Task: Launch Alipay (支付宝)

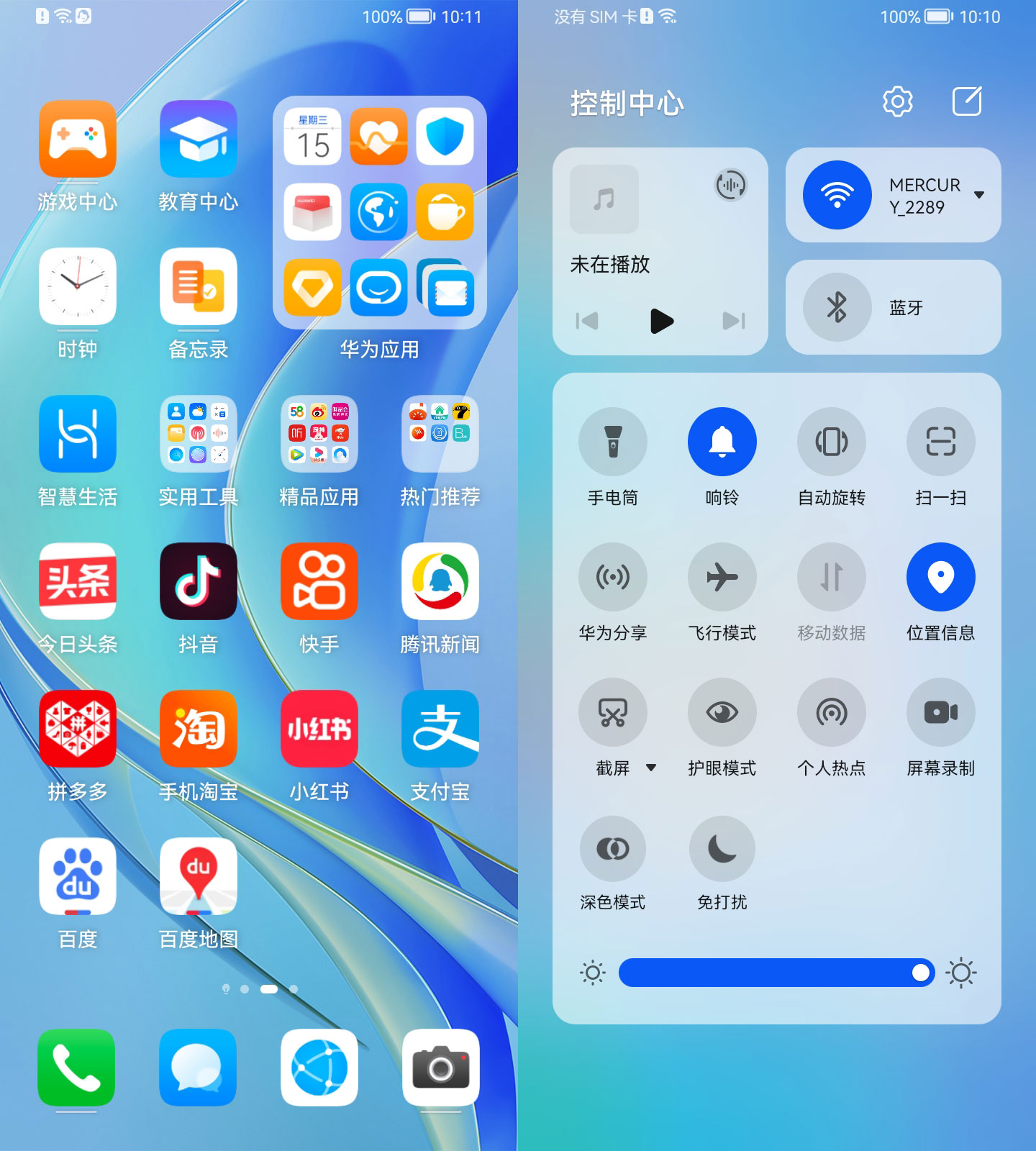Action: [440, 729]
